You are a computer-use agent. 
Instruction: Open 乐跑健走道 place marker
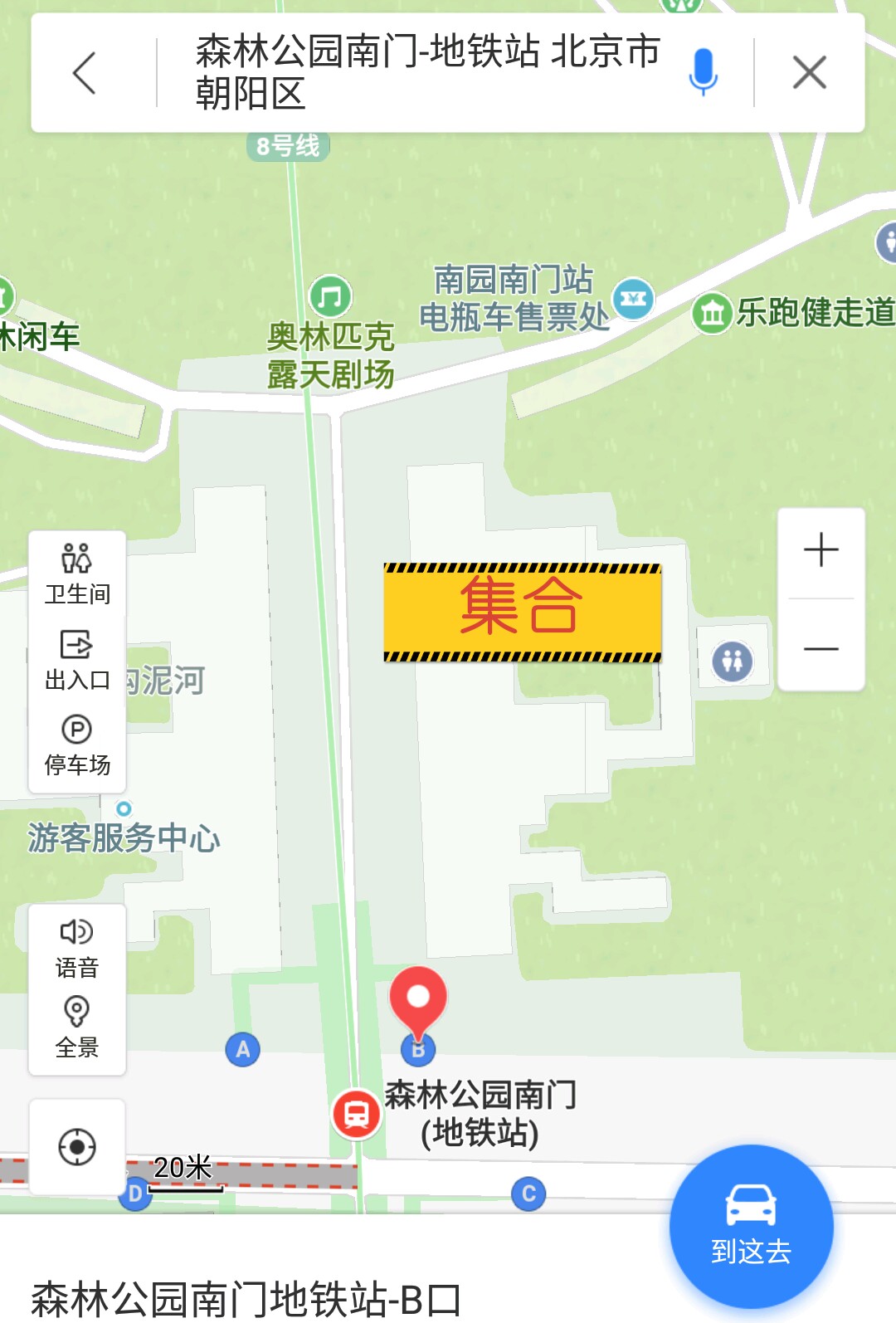tap(712, 314)
